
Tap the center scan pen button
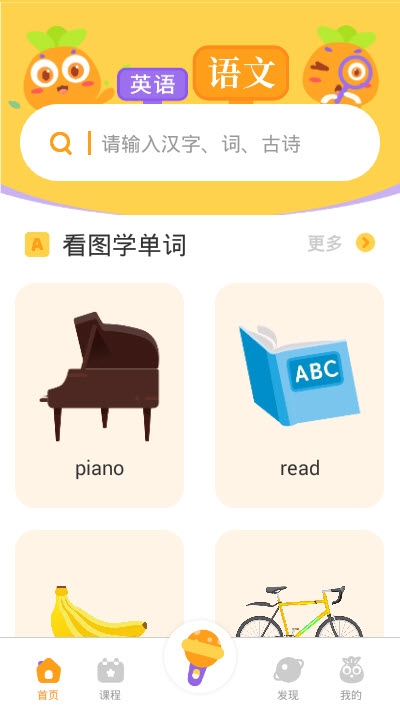click(200, 657)
